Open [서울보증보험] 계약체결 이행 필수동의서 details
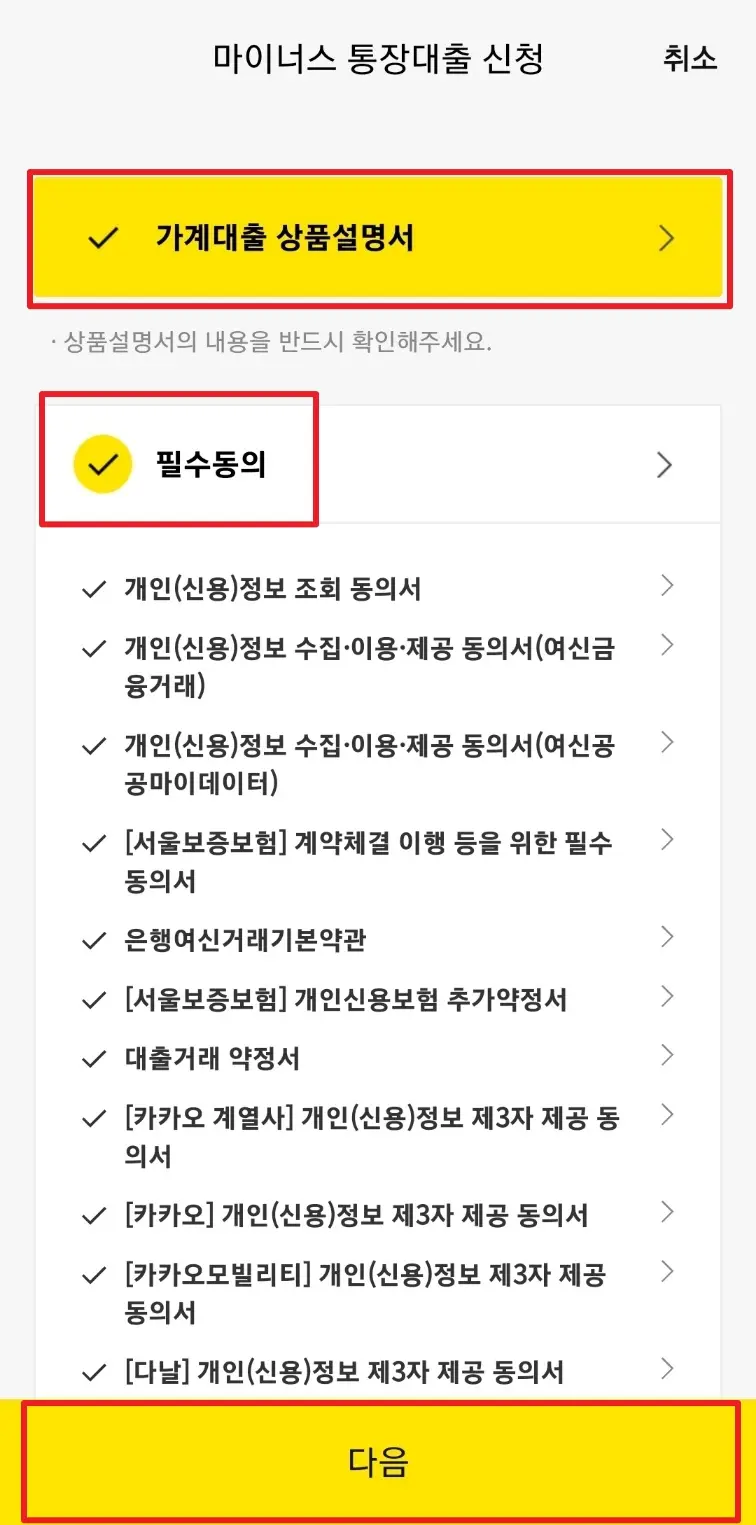This screenshot has height=1525, width=756. point(667,840)
